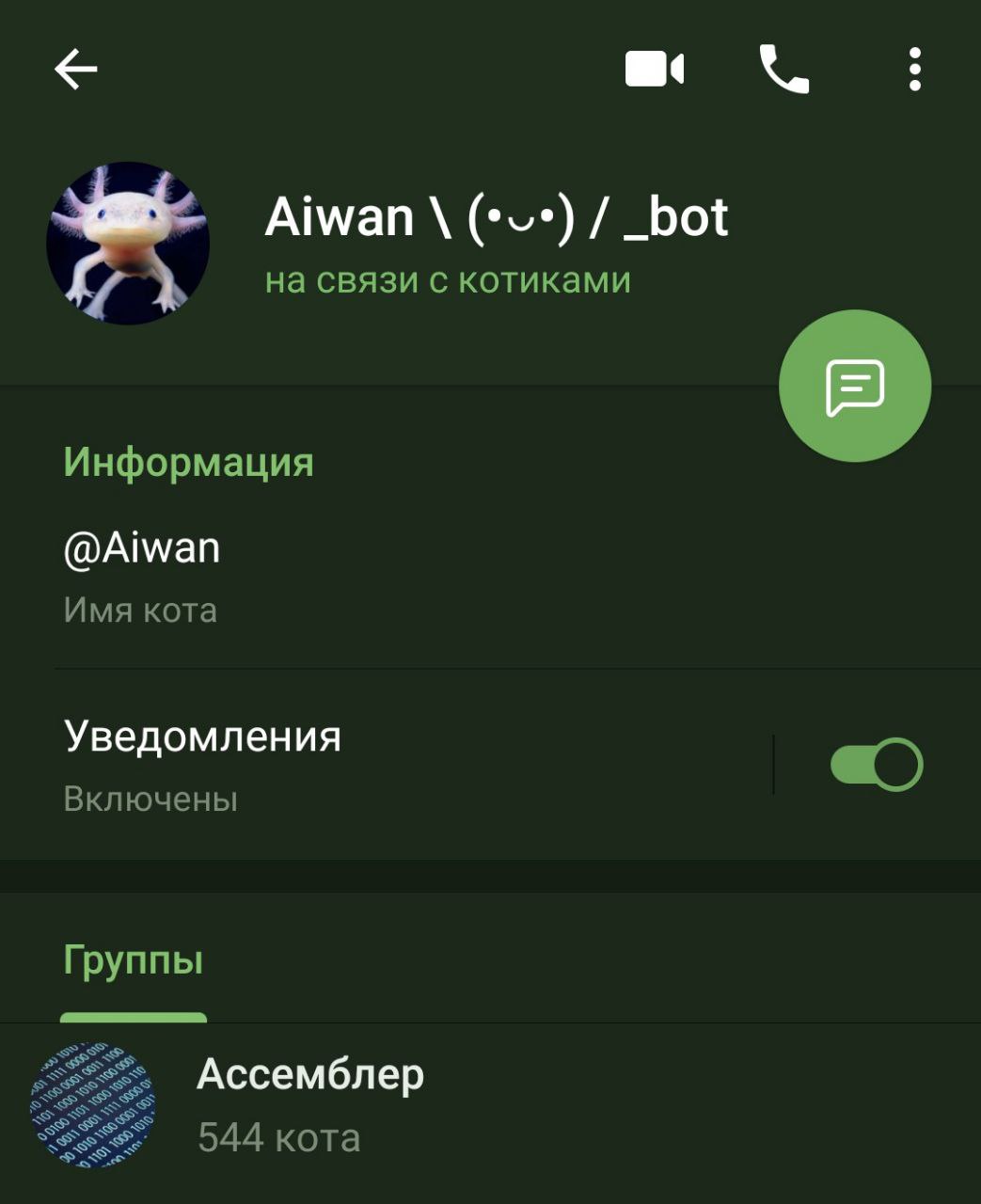Go back using the arrow icon
Viewport: 981px width, 1204px height.
[75, 70]
